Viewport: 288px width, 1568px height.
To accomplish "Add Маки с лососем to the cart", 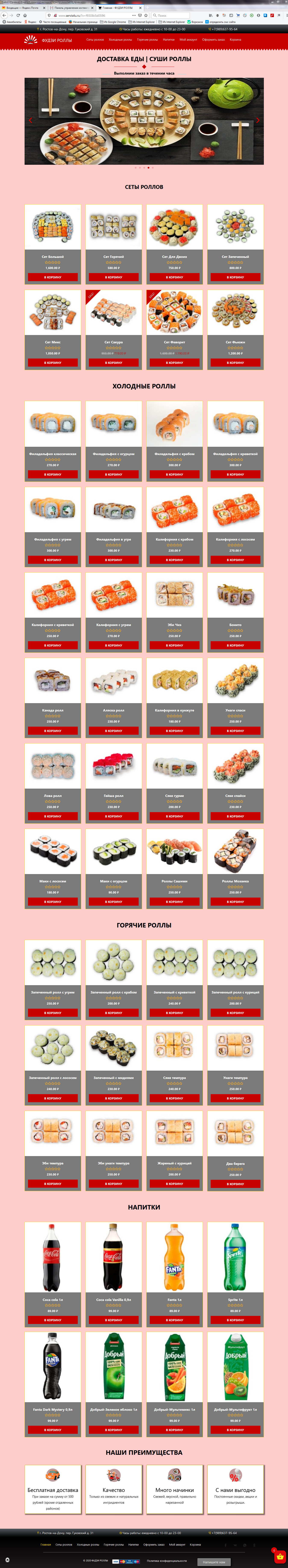I will 53,901.
